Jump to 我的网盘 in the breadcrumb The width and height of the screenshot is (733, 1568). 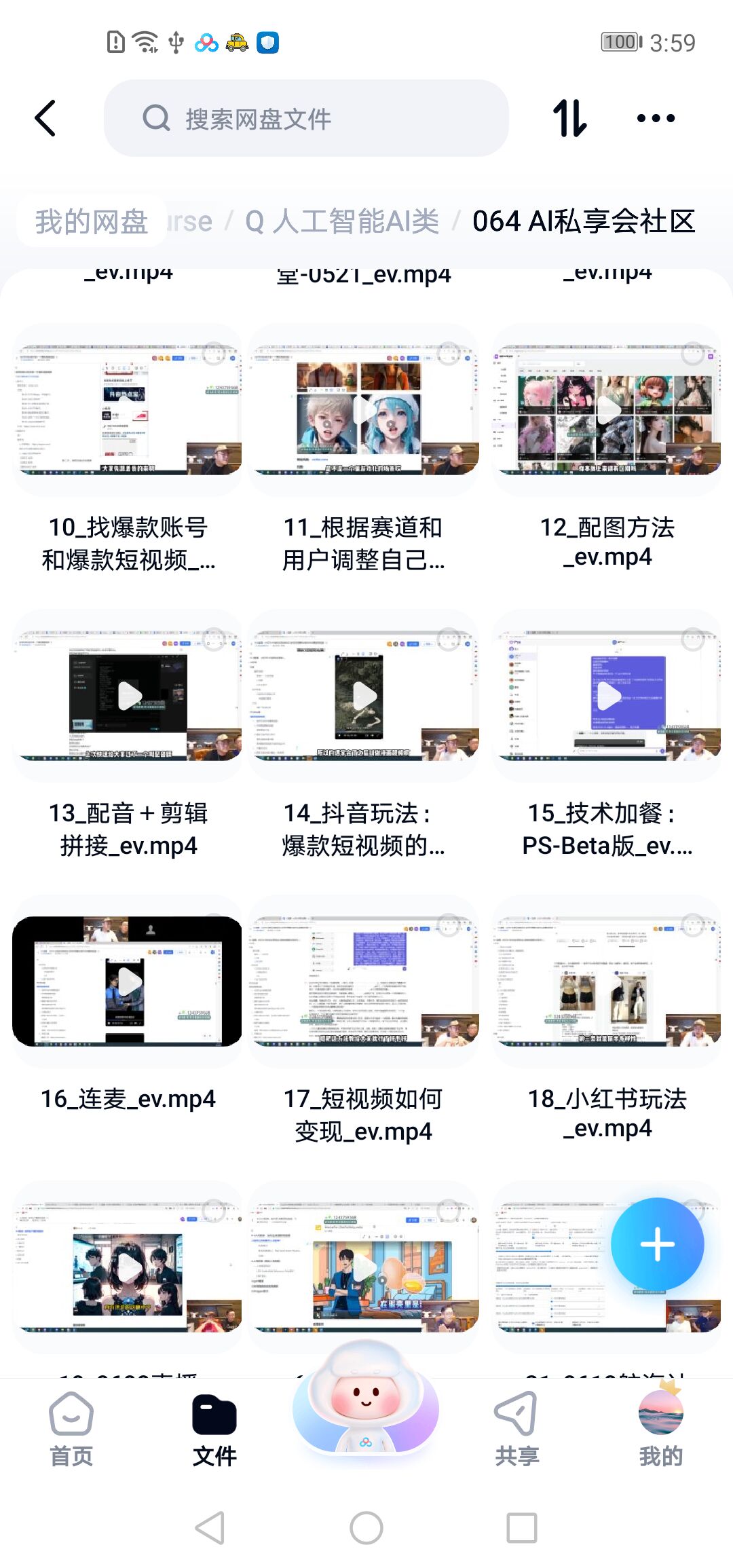[x=92, y=221]
